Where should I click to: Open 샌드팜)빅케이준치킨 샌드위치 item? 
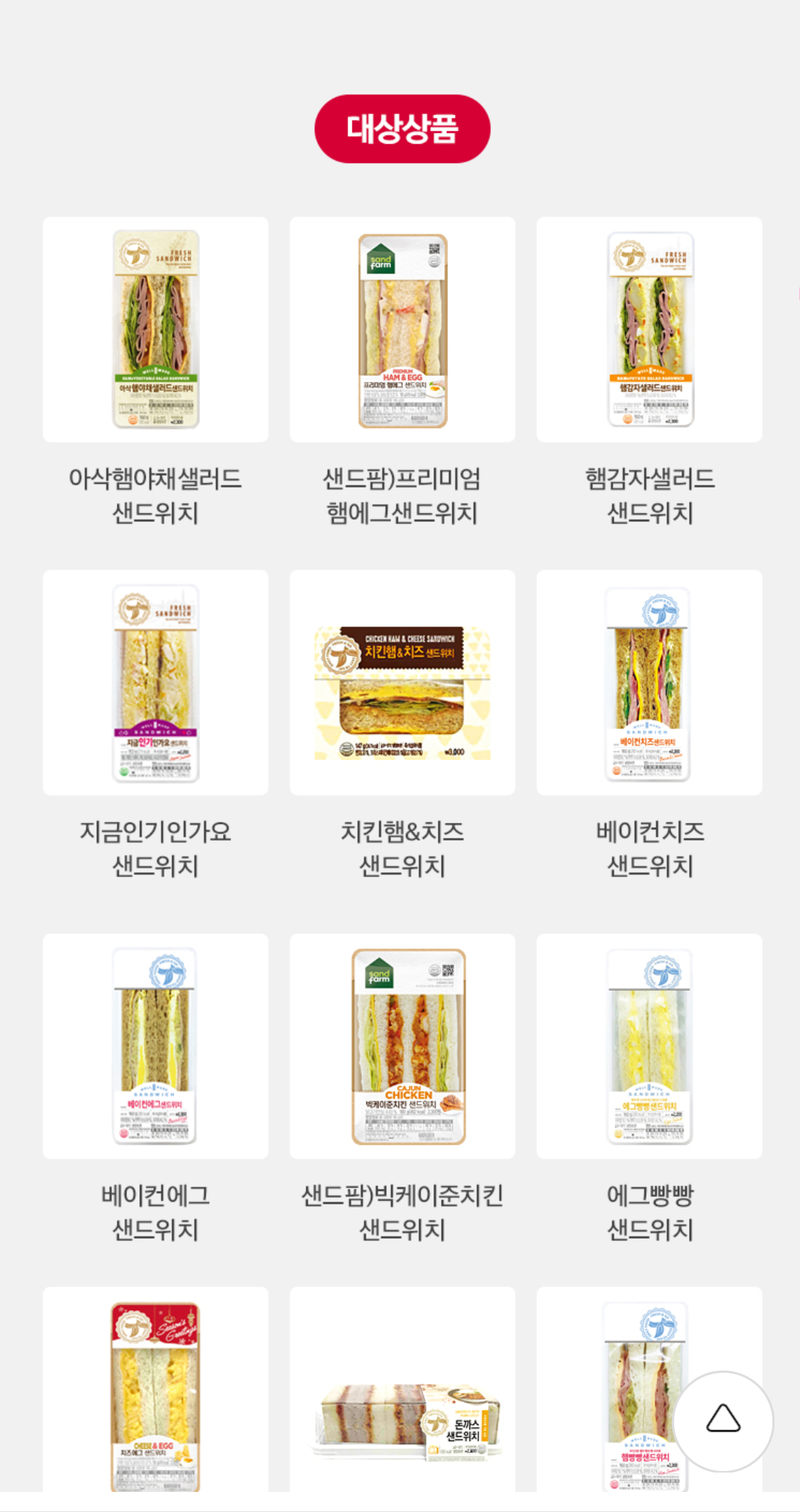click(402, 1046)
